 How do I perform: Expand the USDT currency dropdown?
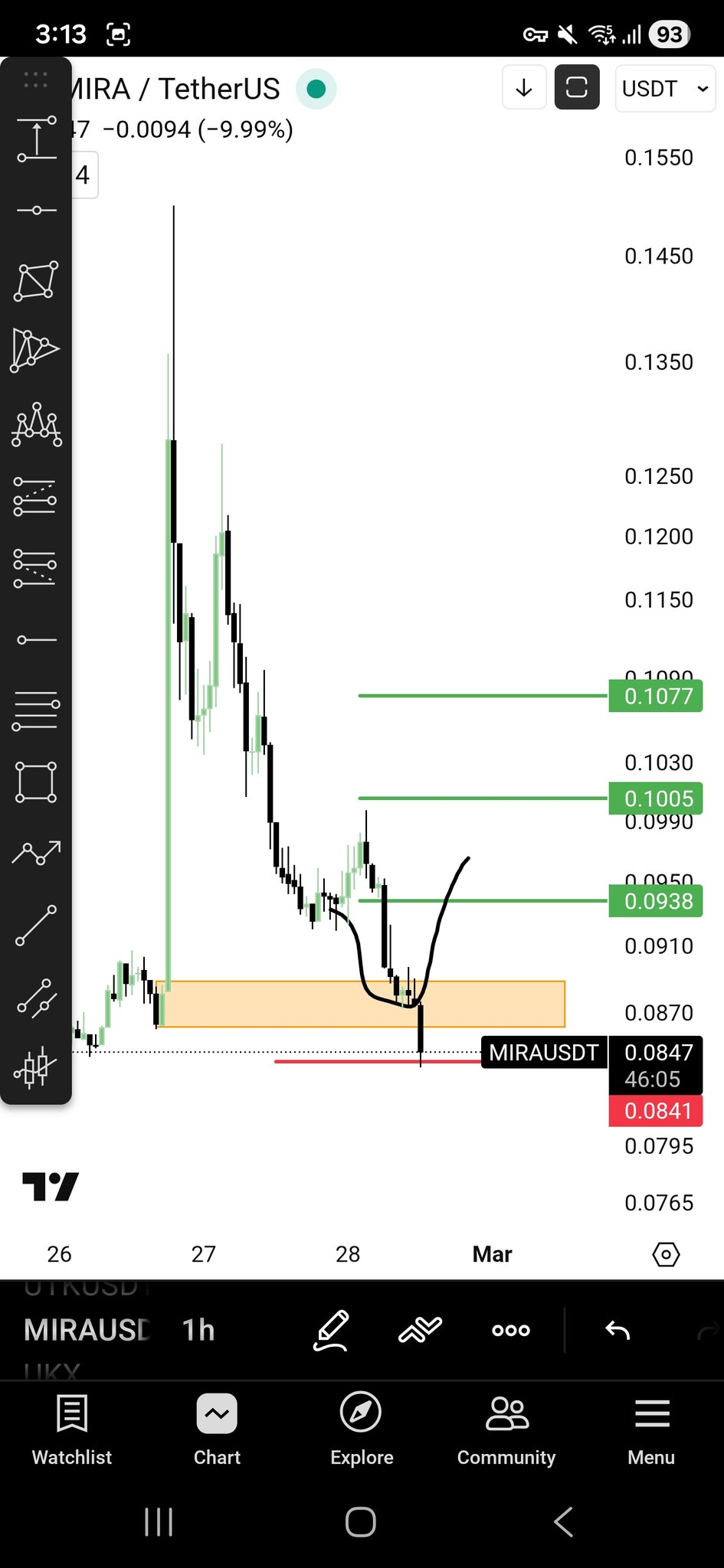665,89
